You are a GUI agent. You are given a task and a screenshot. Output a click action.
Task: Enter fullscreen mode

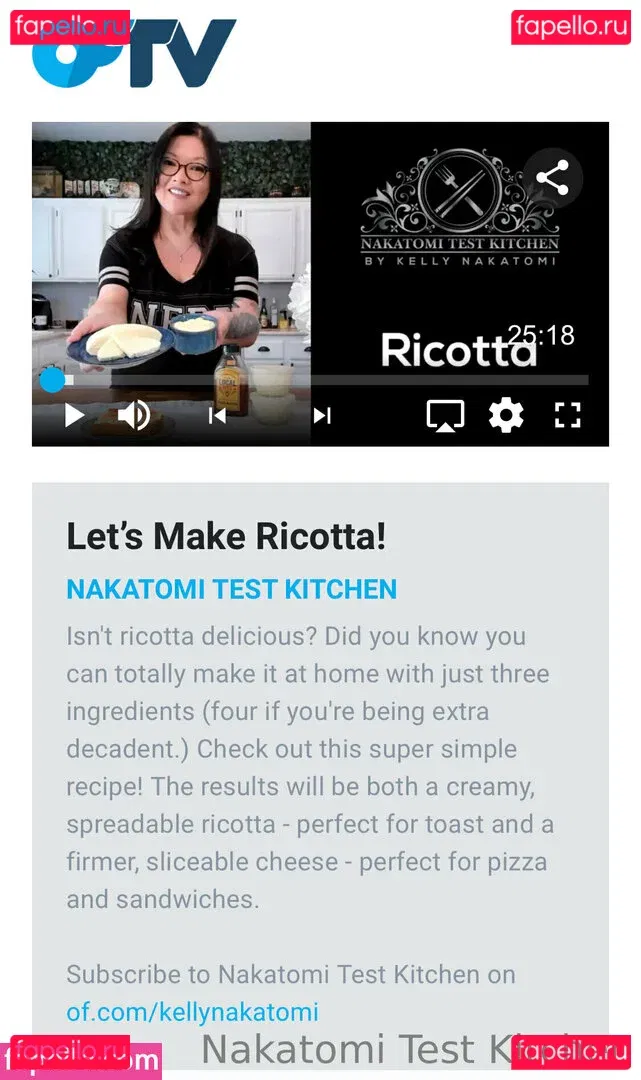click(568, 415)
